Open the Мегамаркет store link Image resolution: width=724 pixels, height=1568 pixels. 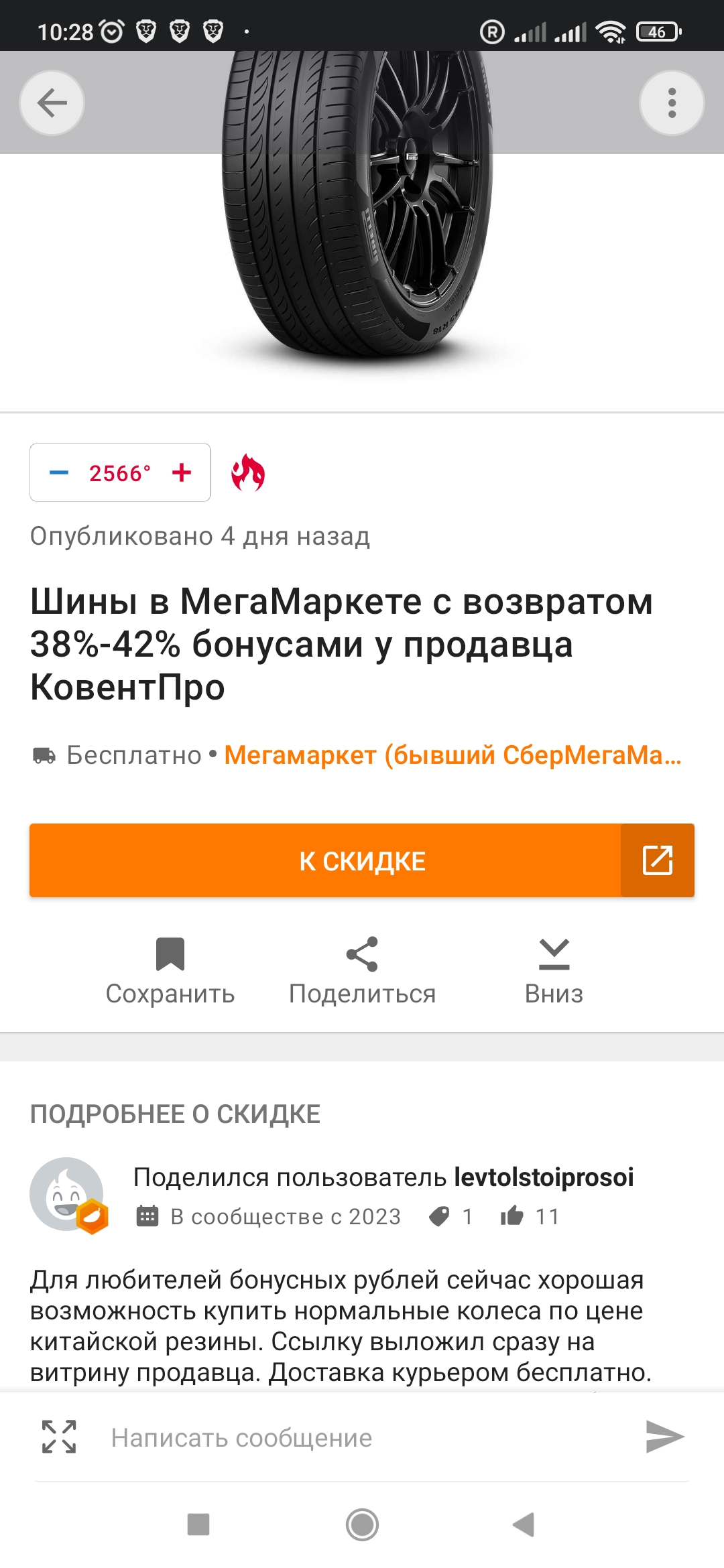tap(452, 755)
